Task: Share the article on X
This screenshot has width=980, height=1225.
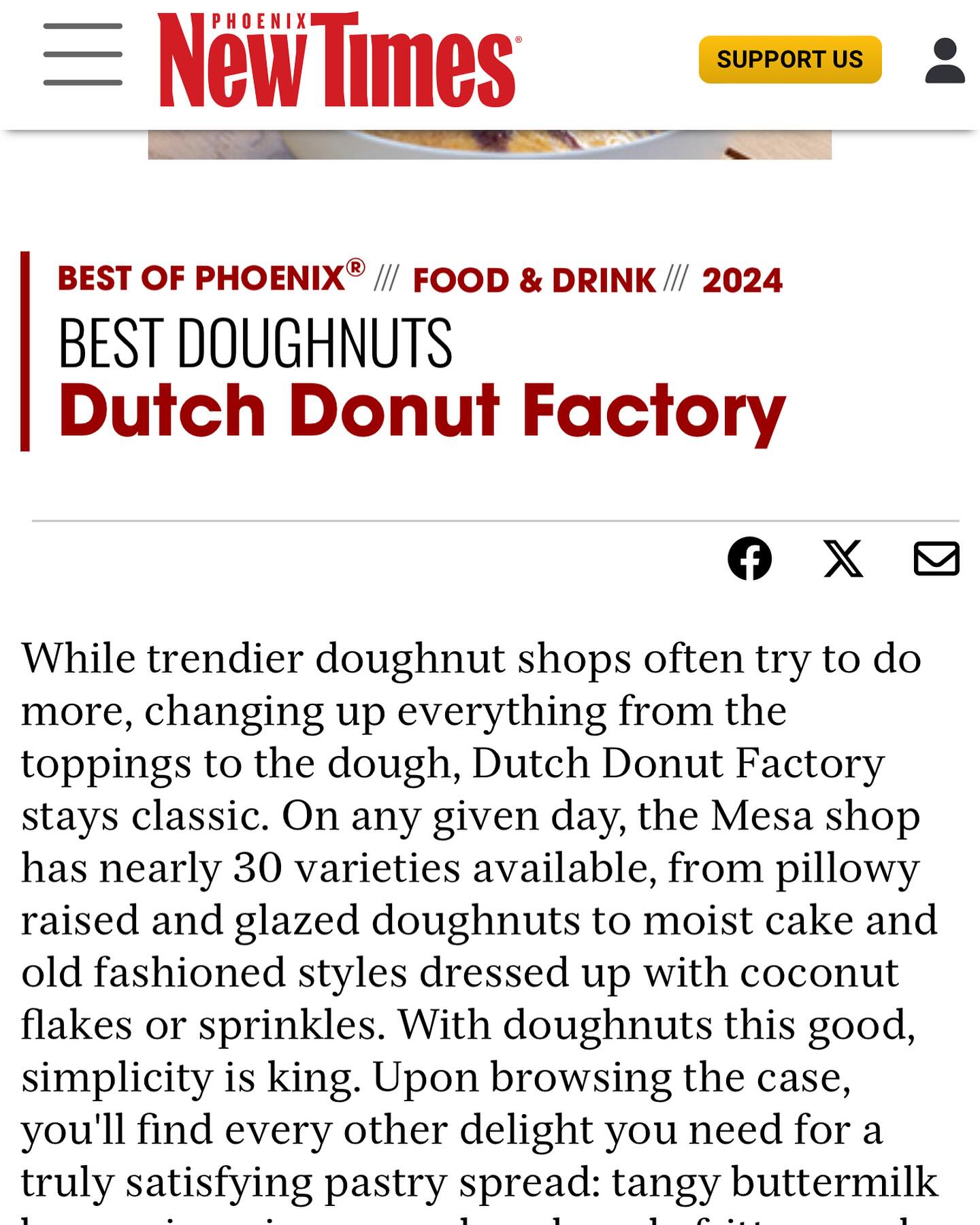Action: (x=843, y=558)
